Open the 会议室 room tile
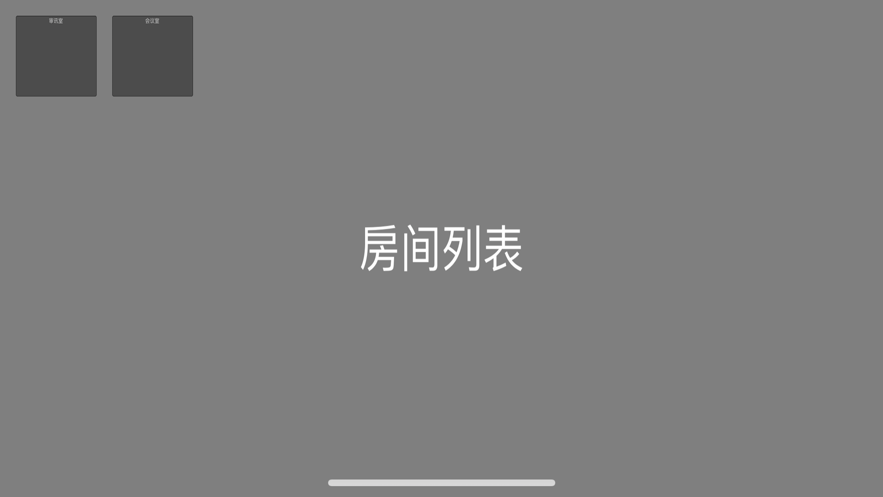The image size is (883, 497). [x=152, y=56]
